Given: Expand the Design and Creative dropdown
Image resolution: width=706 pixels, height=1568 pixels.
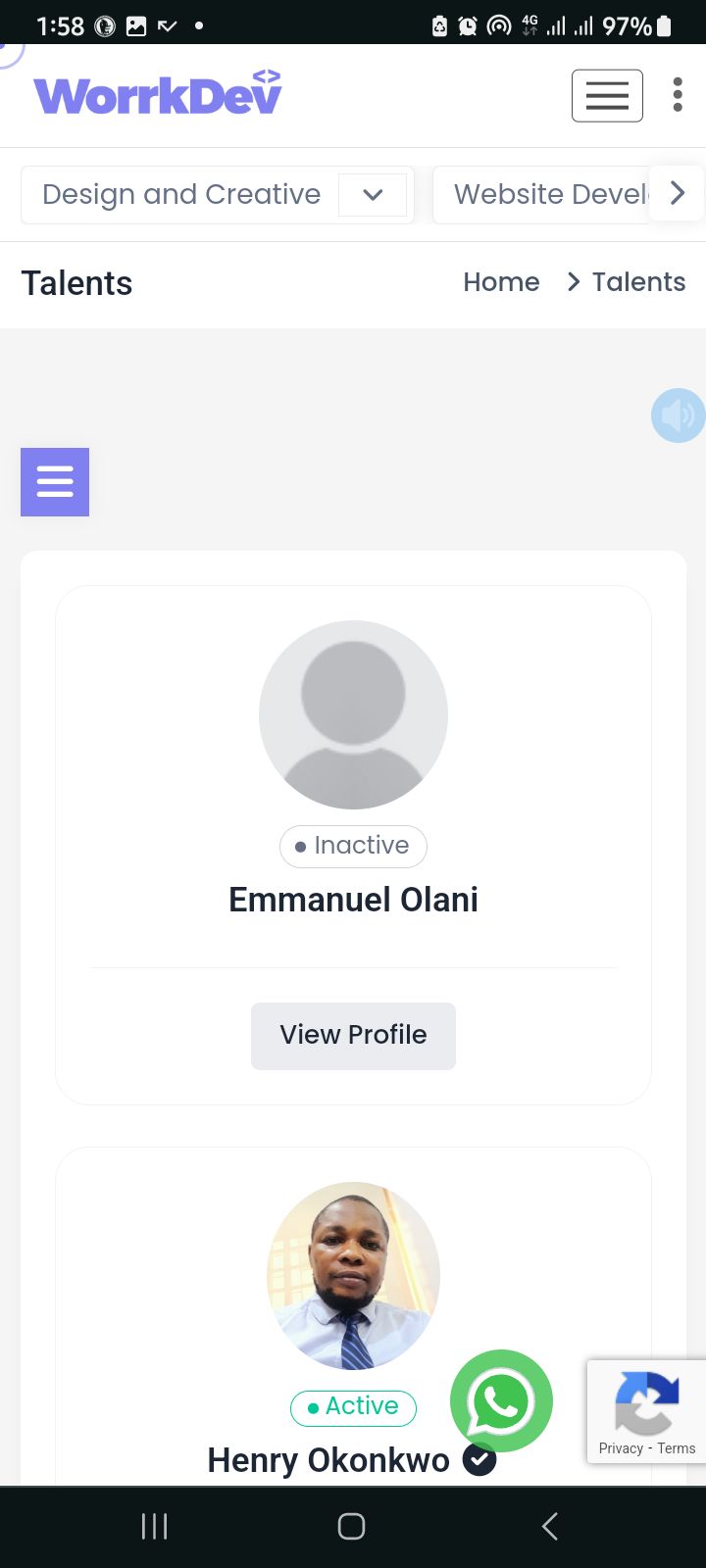Looking at the screenshot, I should click(x=373, y=195).
